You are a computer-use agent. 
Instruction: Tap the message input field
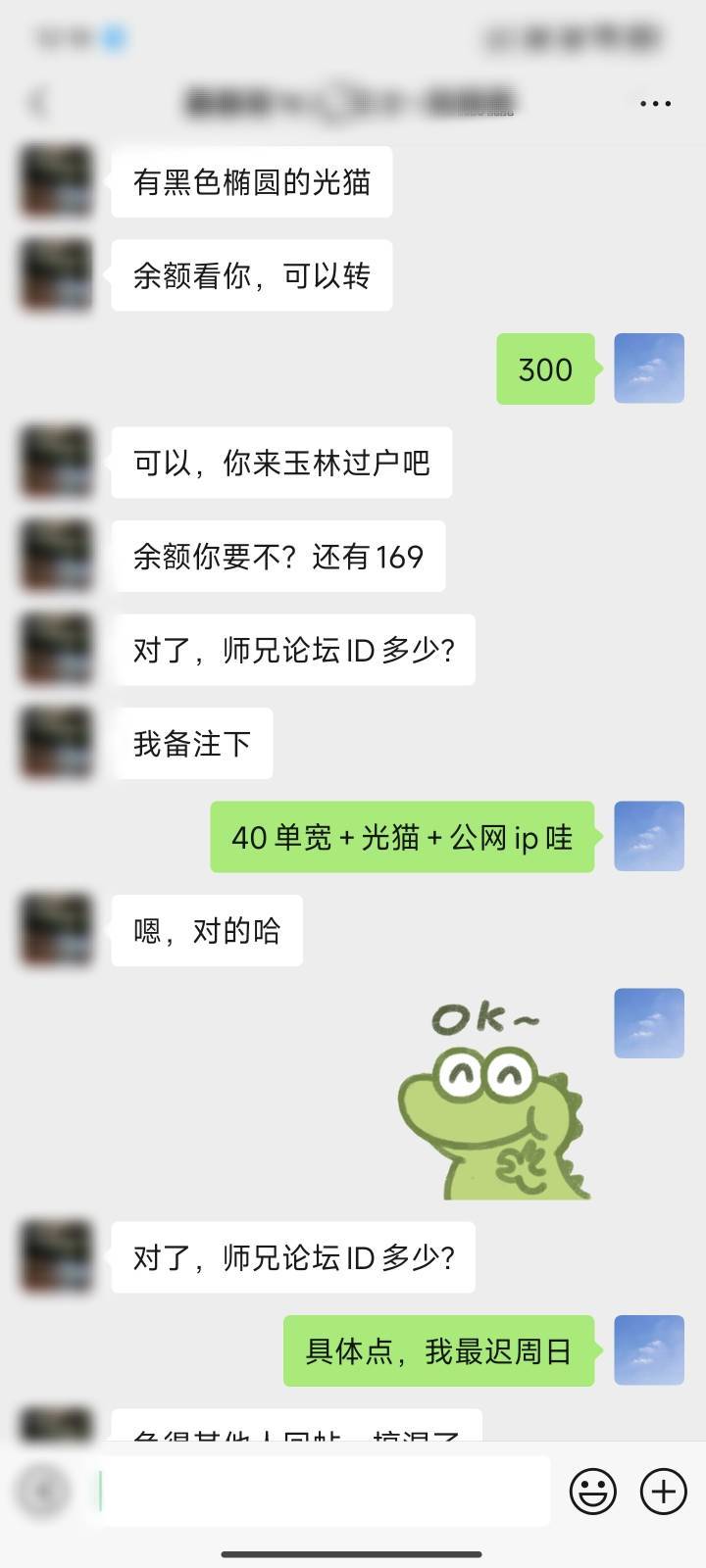(x=324, y=1491)
